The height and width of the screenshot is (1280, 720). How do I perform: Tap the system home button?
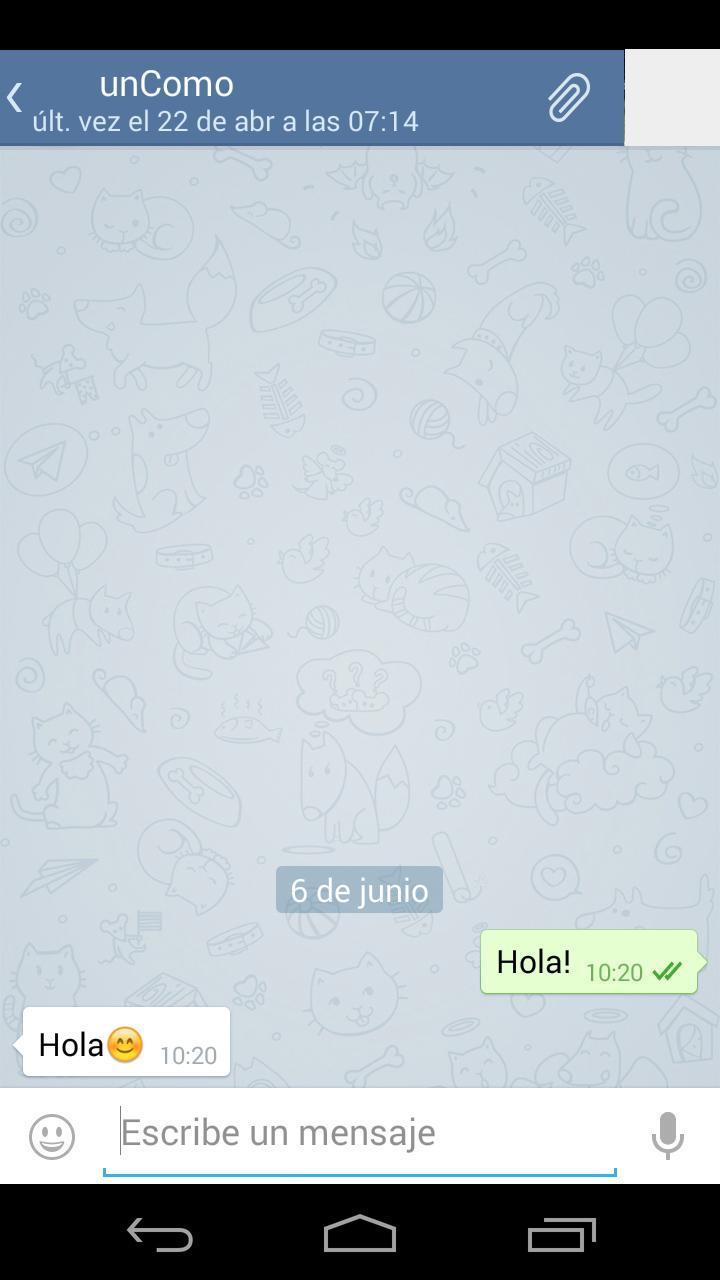pyautogui.click(x=360, y=1234)
